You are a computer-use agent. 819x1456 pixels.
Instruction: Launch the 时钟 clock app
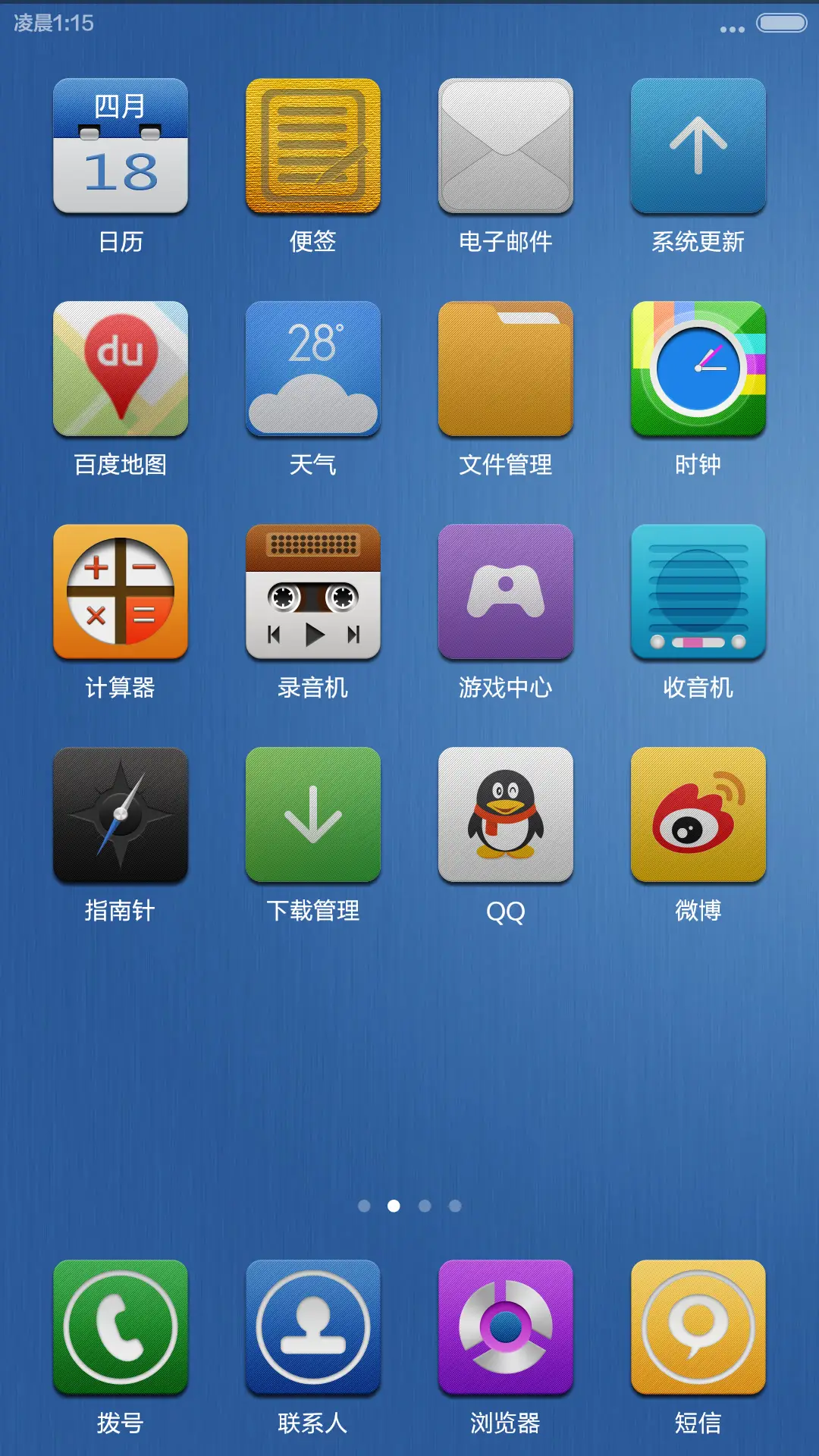click(x=697, y=369)
